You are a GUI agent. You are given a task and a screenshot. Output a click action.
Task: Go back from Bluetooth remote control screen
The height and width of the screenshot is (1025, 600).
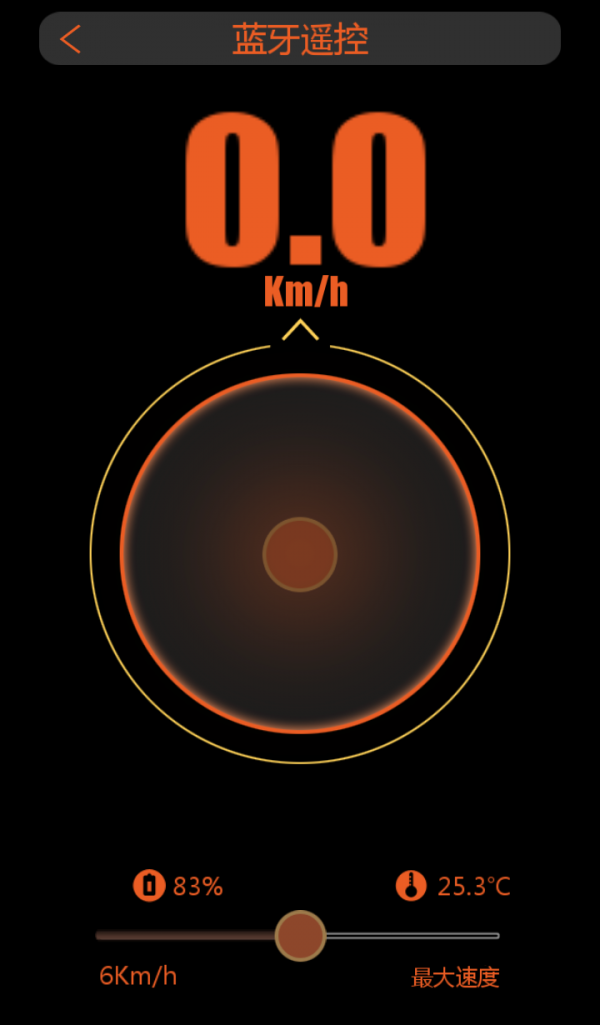(x=70, y=40)
